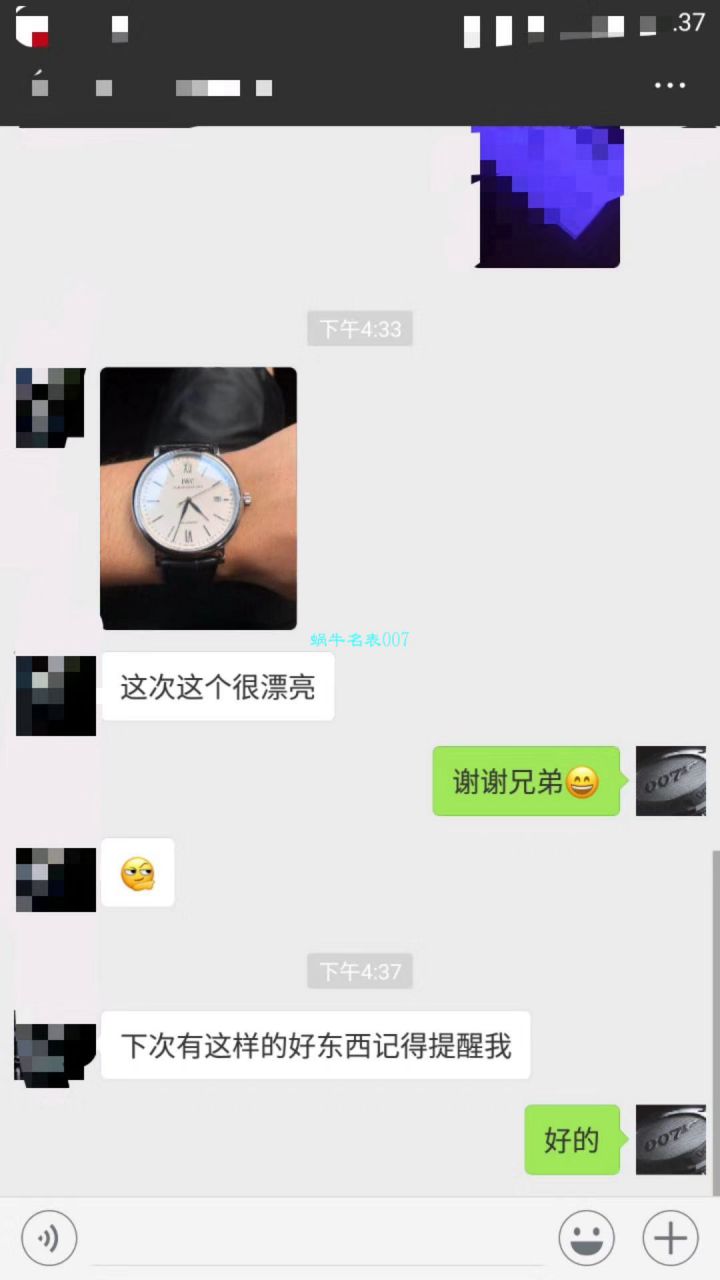Open the plus attachments menu
720x1280 pixels.
[670, 1238]
